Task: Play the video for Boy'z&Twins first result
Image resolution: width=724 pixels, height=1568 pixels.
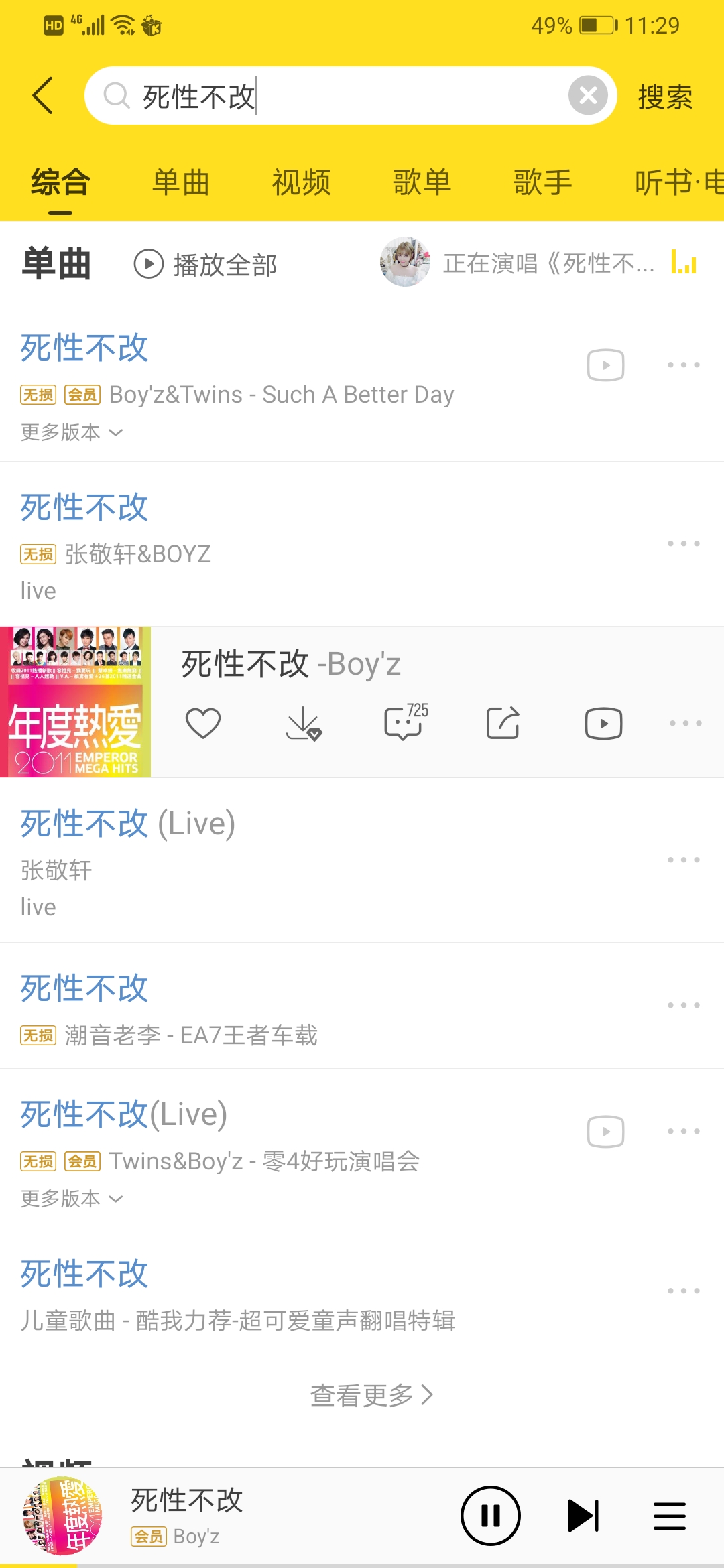Action: pos(604,365)
